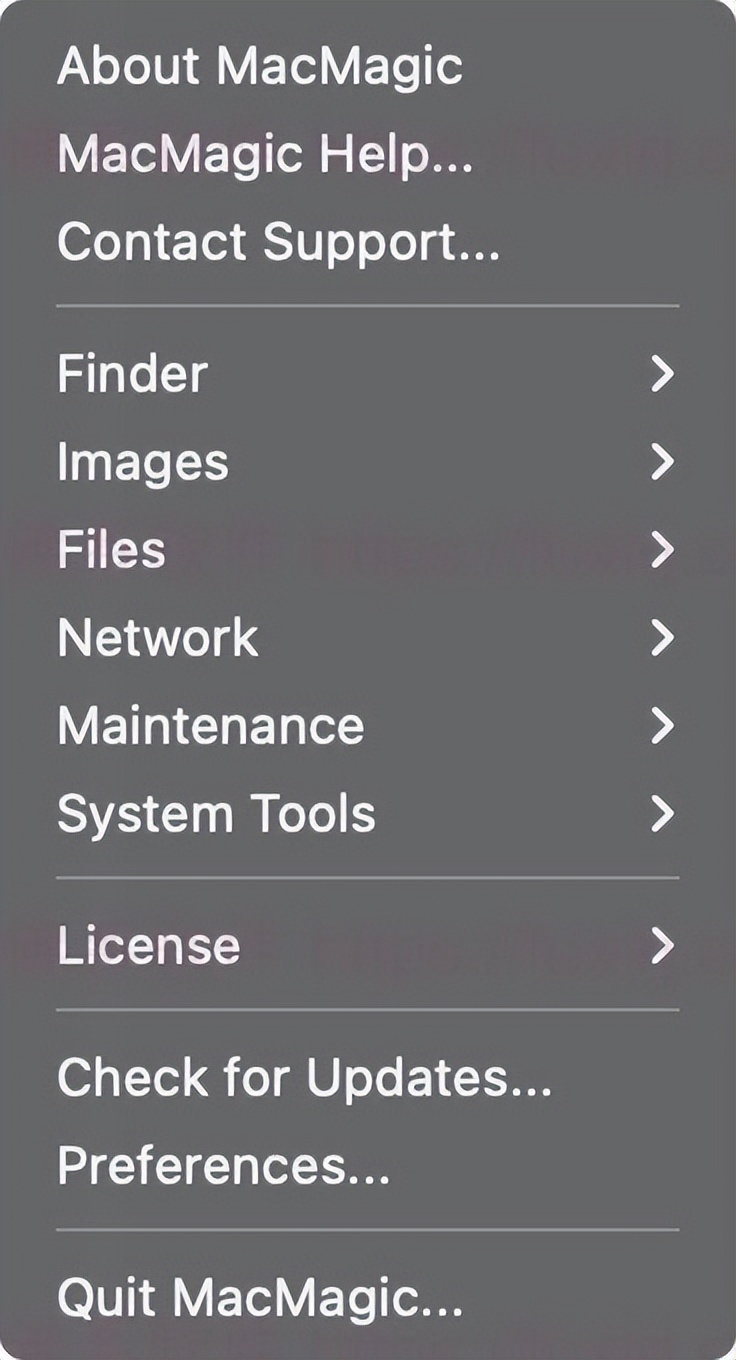Select Check for Updates

pos(304,1078)
